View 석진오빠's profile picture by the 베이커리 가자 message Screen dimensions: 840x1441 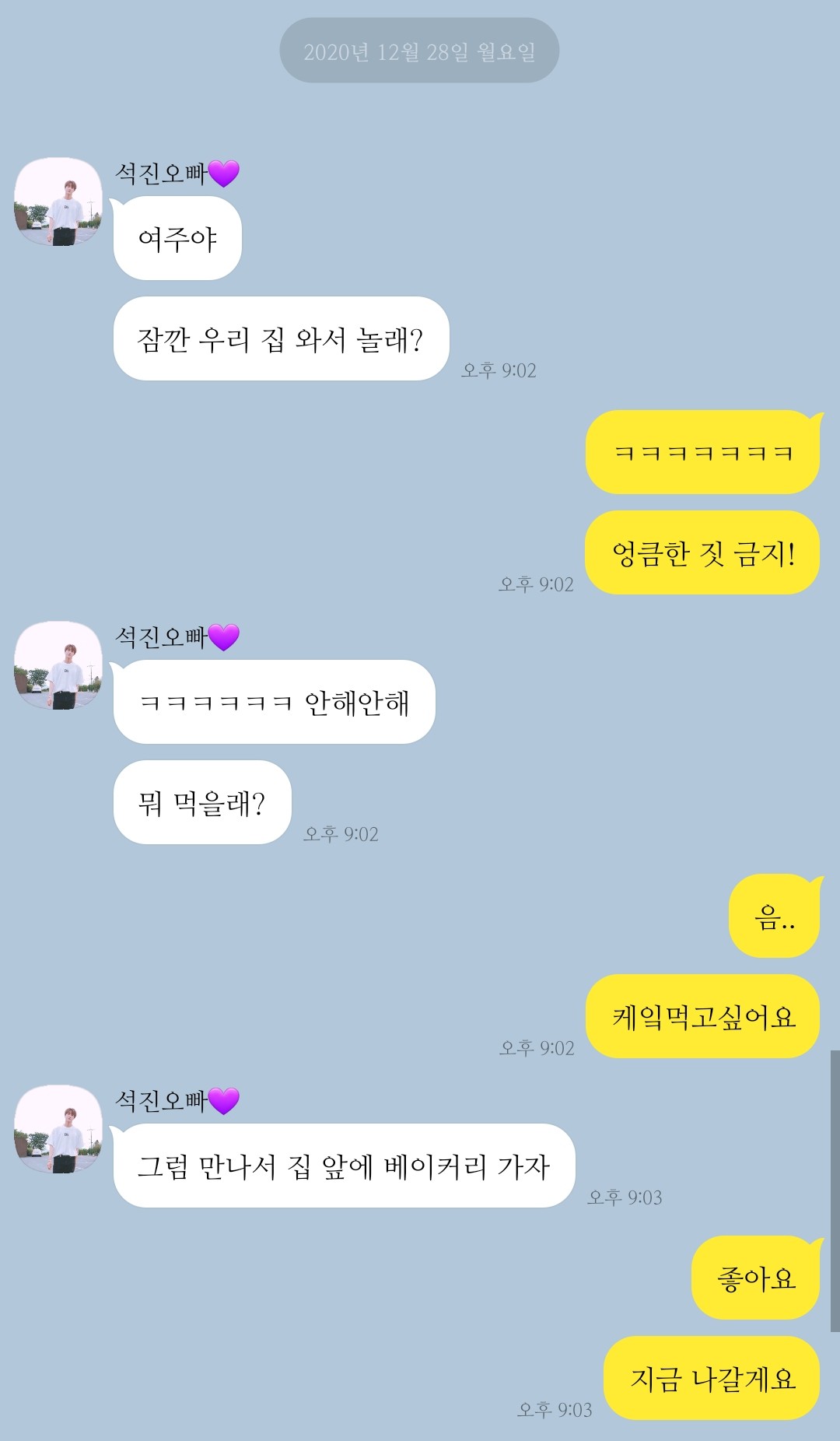coord(58,1129)
